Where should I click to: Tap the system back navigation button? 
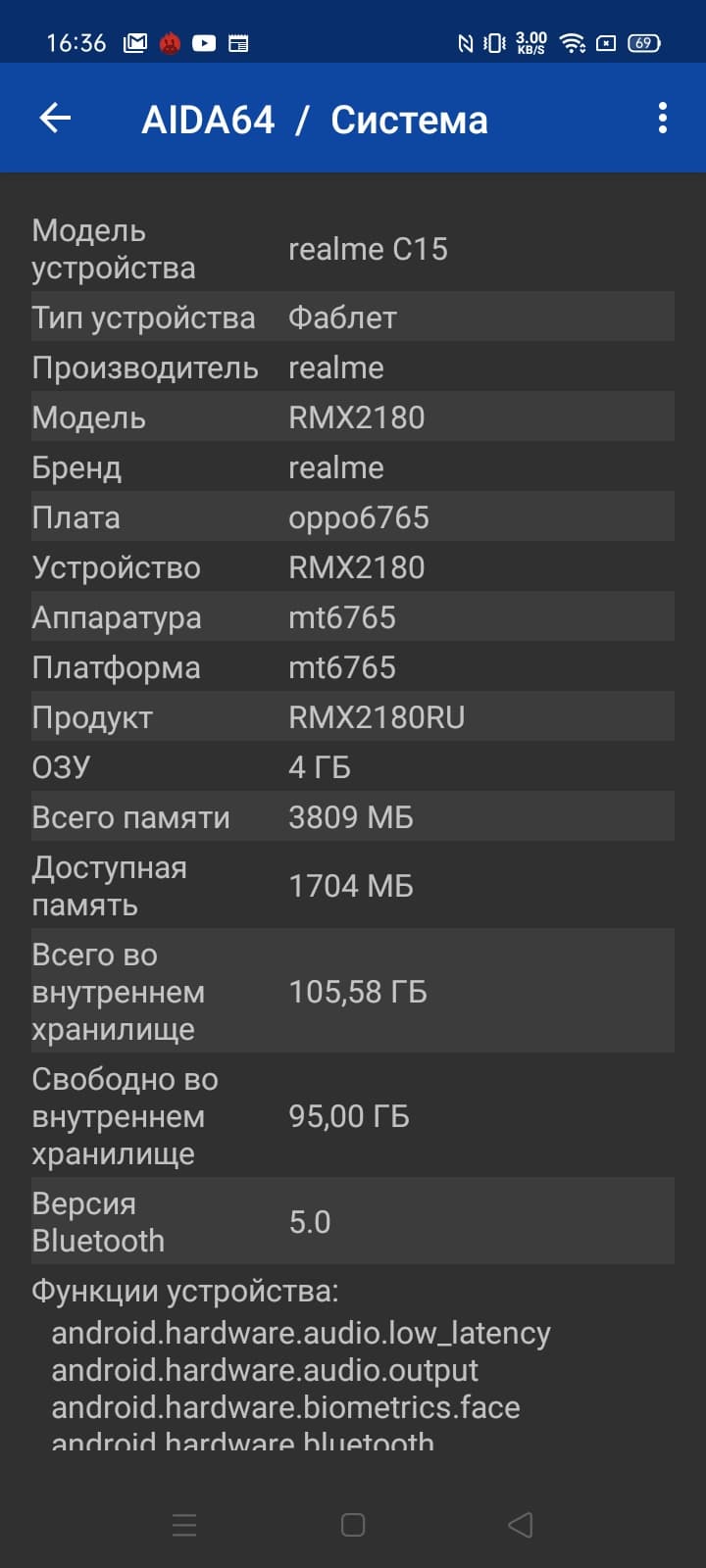click(x=521, y=1524)
